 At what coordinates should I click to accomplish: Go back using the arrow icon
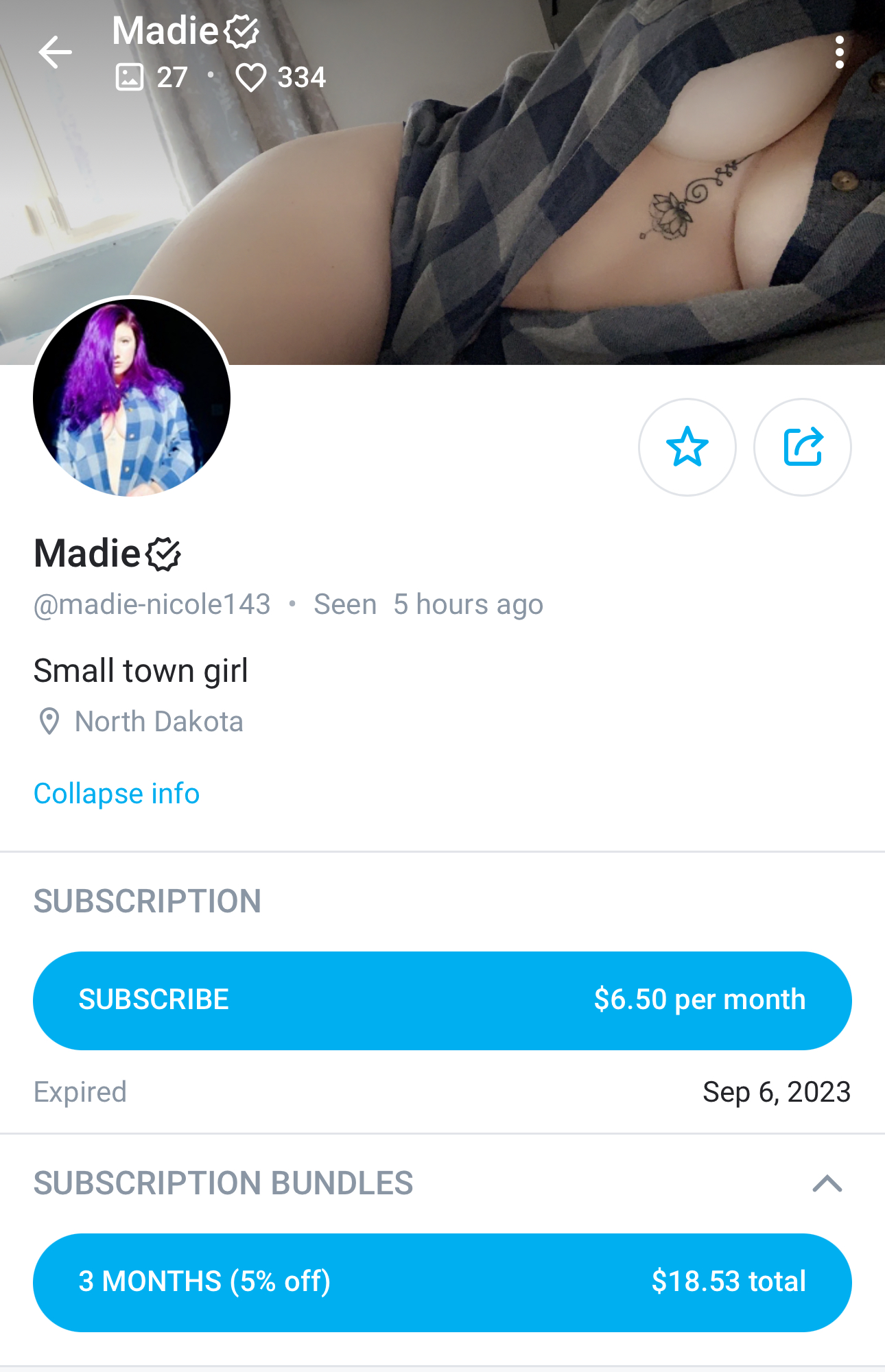(x=55, y=53)
